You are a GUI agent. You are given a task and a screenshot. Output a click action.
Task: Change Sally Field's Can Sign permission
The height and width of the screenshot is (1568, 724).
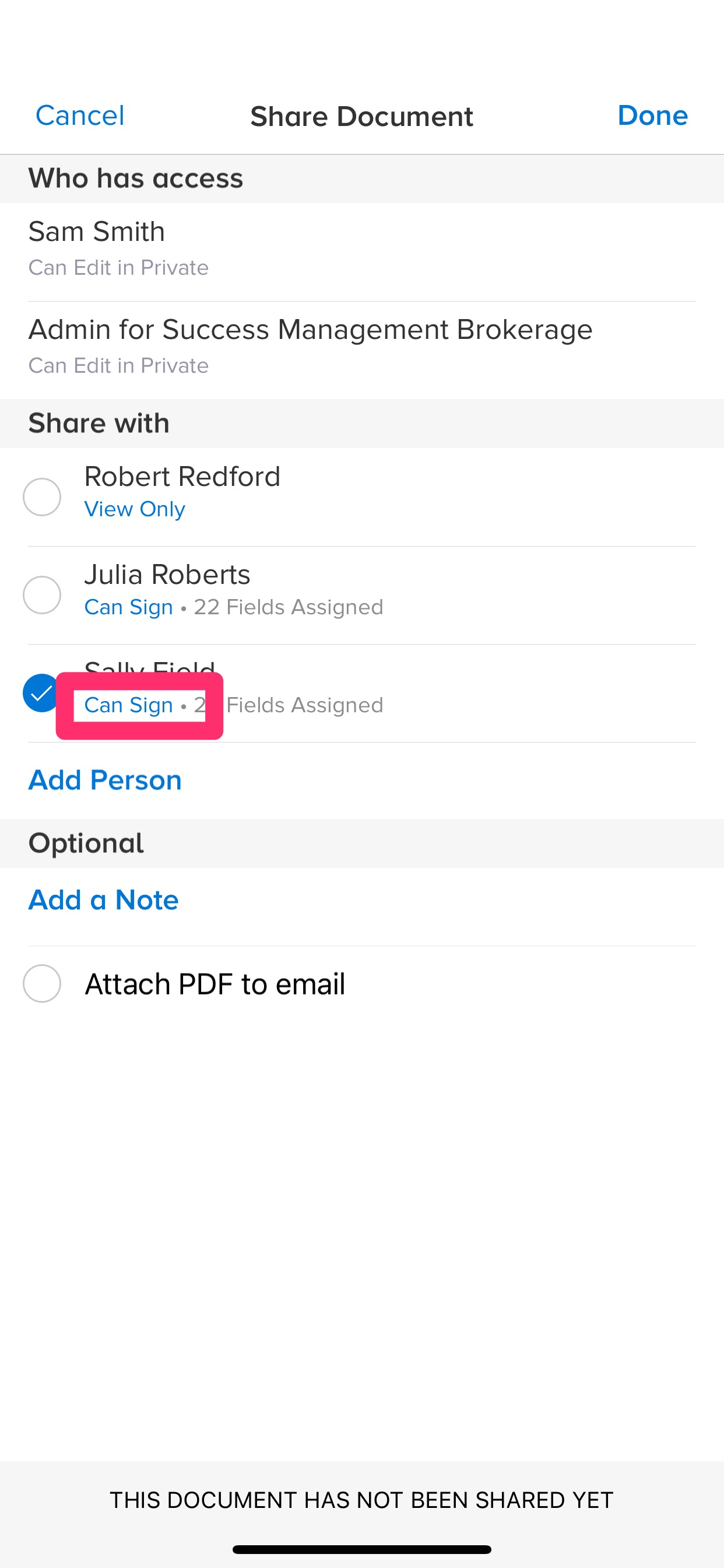coord(128,705)
